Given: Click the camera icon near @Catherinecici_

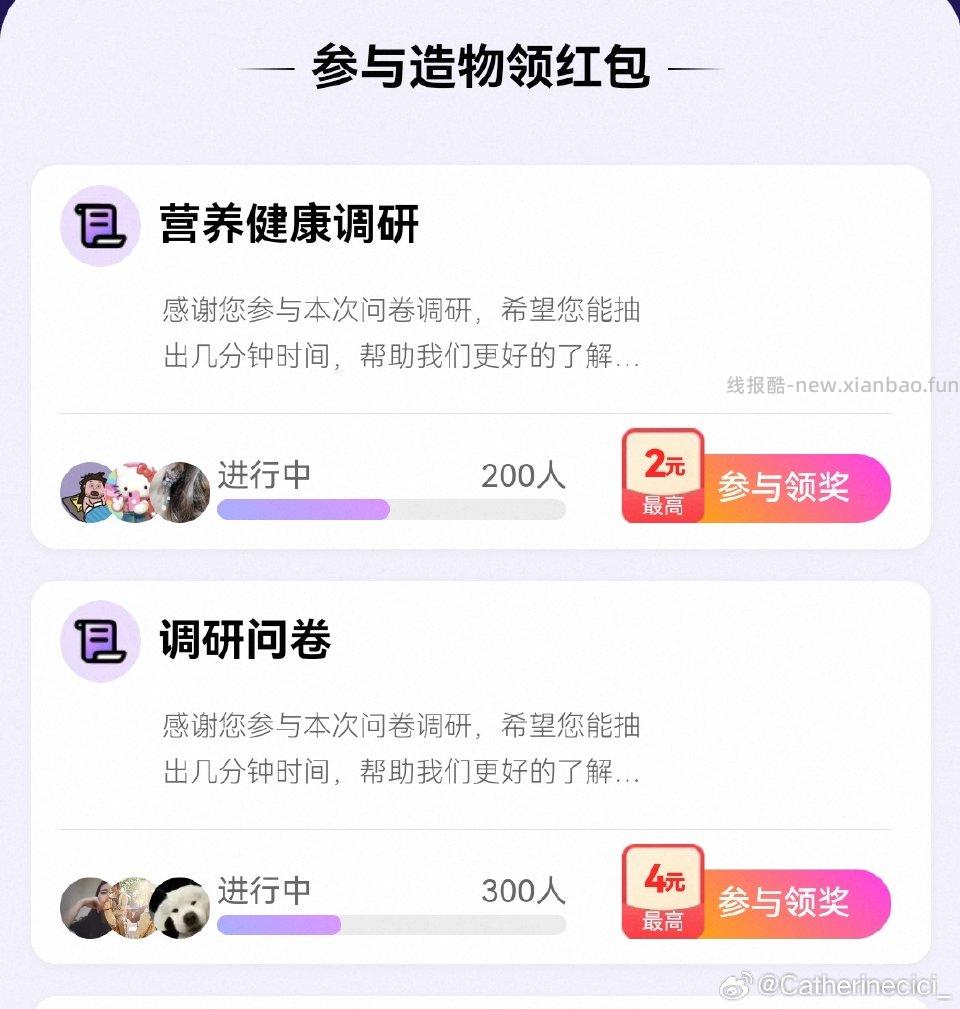Looking at the screenshot, I should 735,986.
